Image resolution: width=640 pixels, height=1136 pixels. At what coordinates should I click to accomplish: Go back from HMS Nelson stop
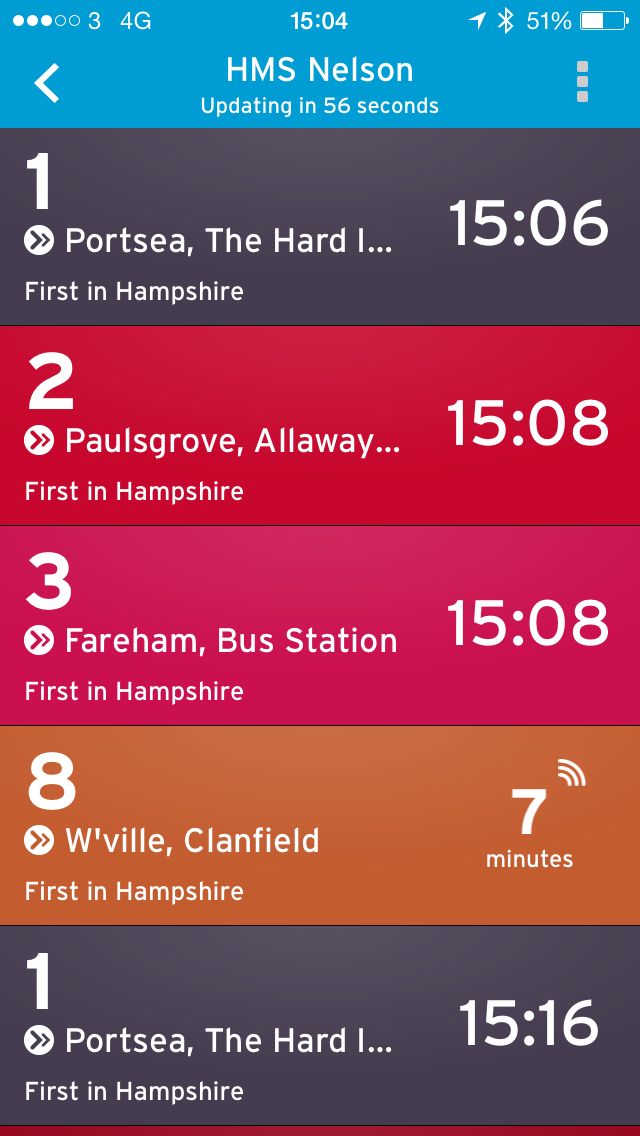(47, 83)
